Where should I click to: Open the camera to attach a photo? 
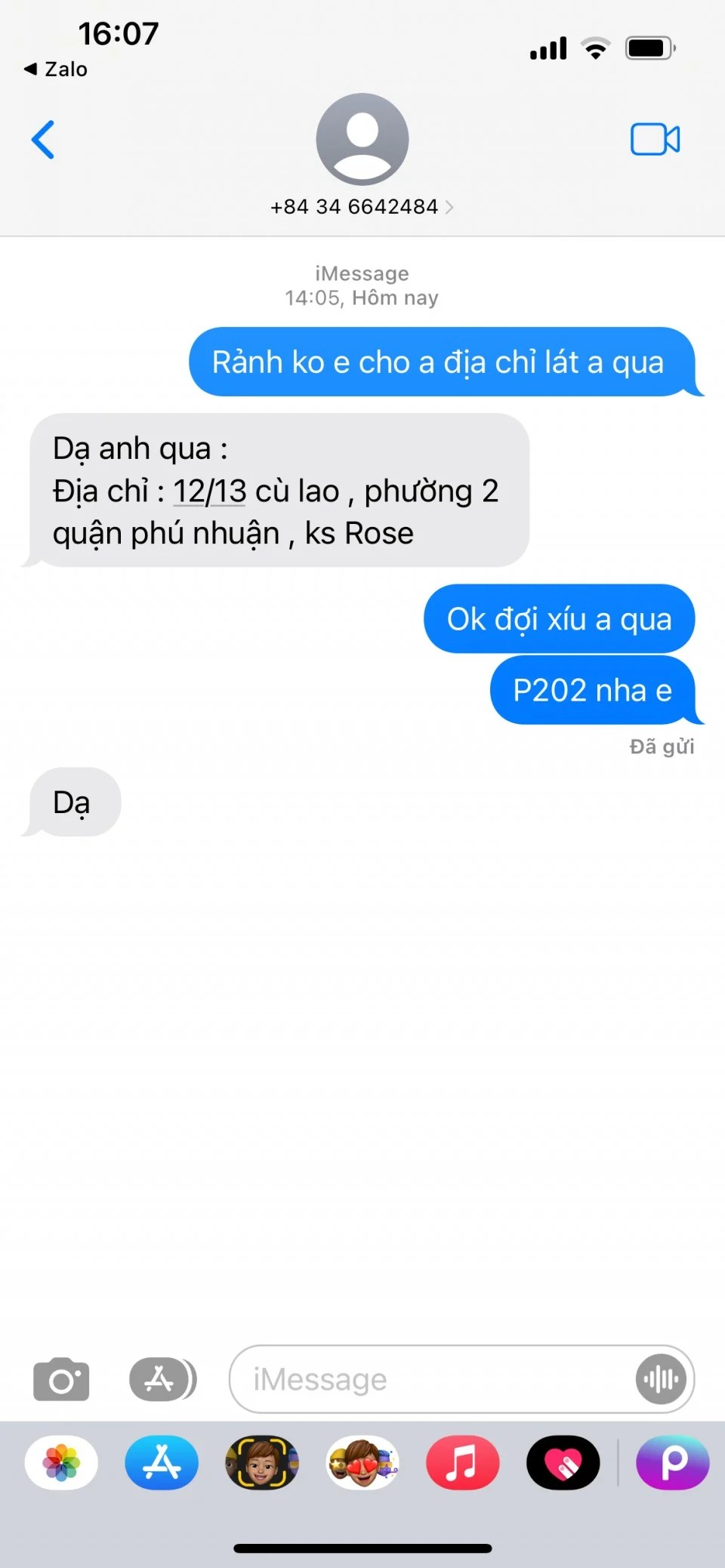click(x=61, y=1379)
